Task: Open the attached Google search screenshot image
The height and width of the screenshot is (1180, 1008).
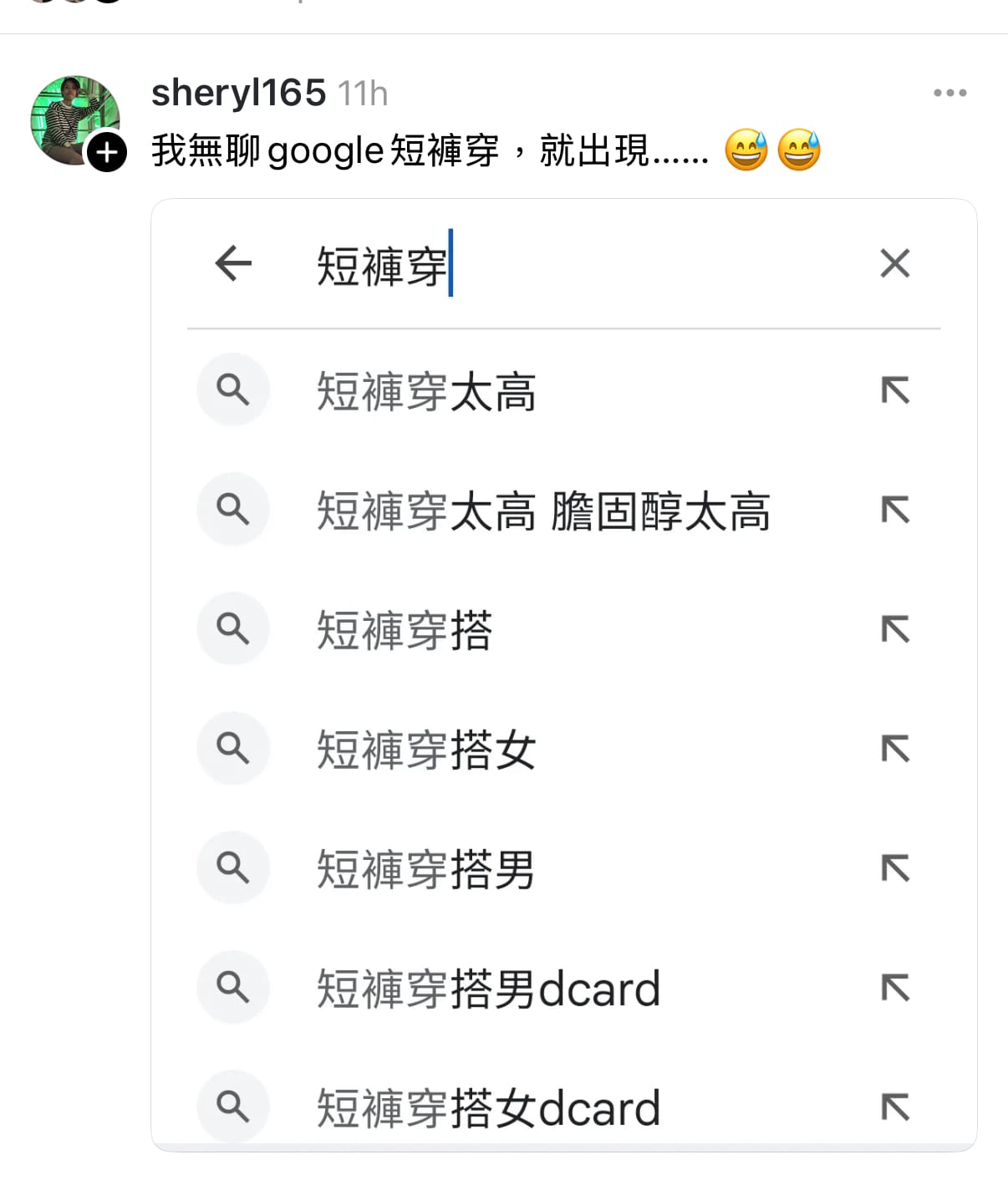Action: click(563, 674)
